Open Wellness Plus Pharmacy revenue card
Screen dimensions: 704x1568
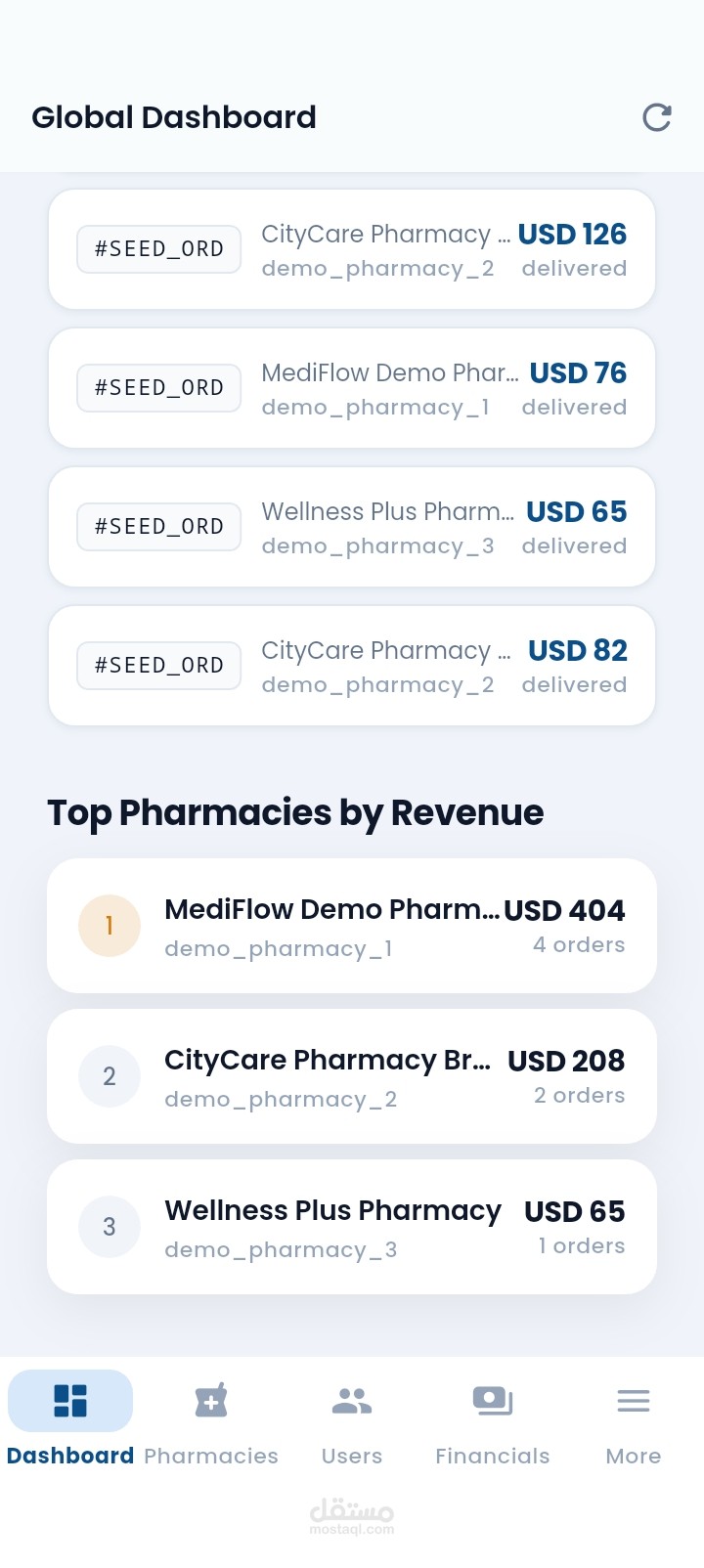(352, 1227)
